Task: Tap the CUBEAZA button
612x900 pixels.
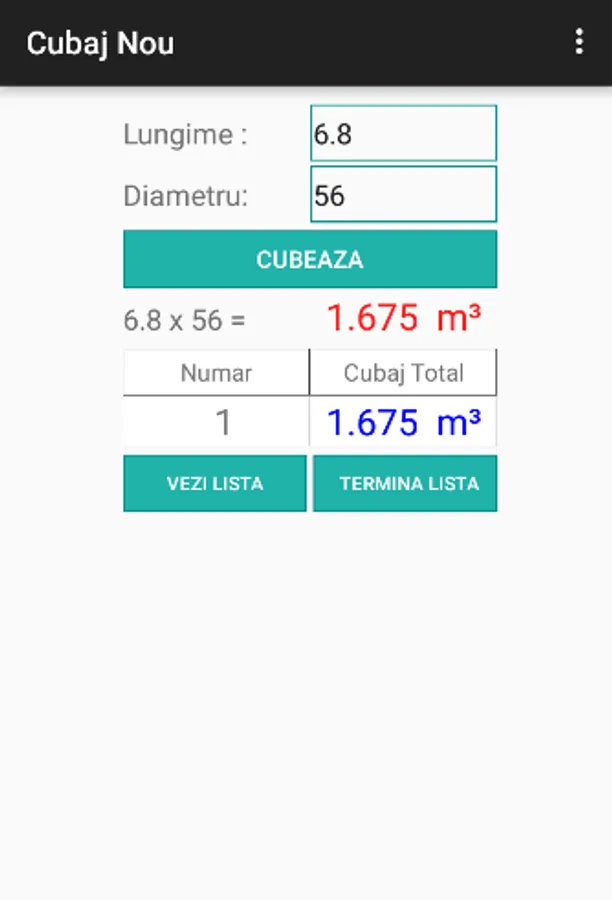Action: point(310,260)
